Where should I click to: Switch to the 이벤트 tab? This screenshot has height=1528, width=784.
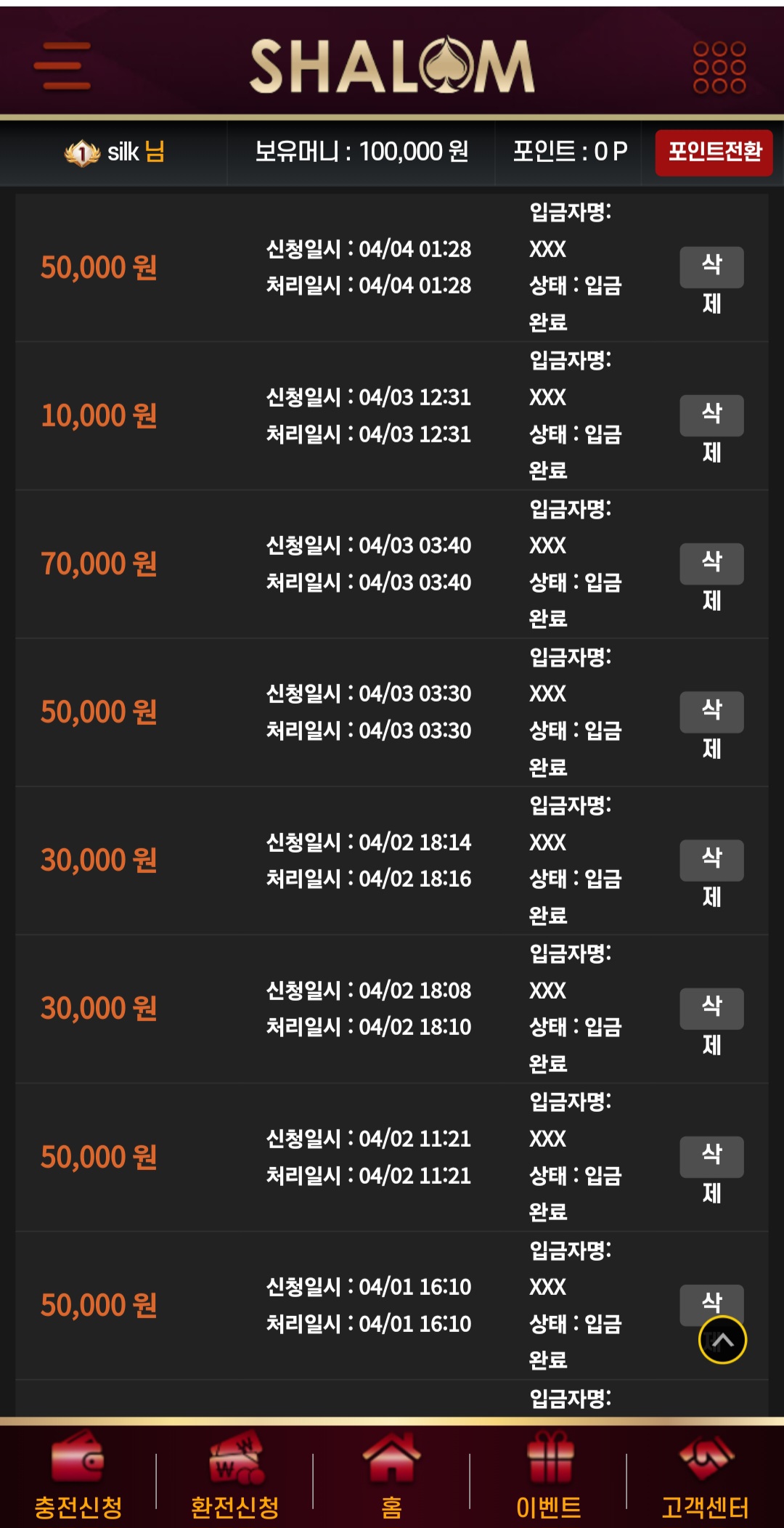coord(549,1475)
